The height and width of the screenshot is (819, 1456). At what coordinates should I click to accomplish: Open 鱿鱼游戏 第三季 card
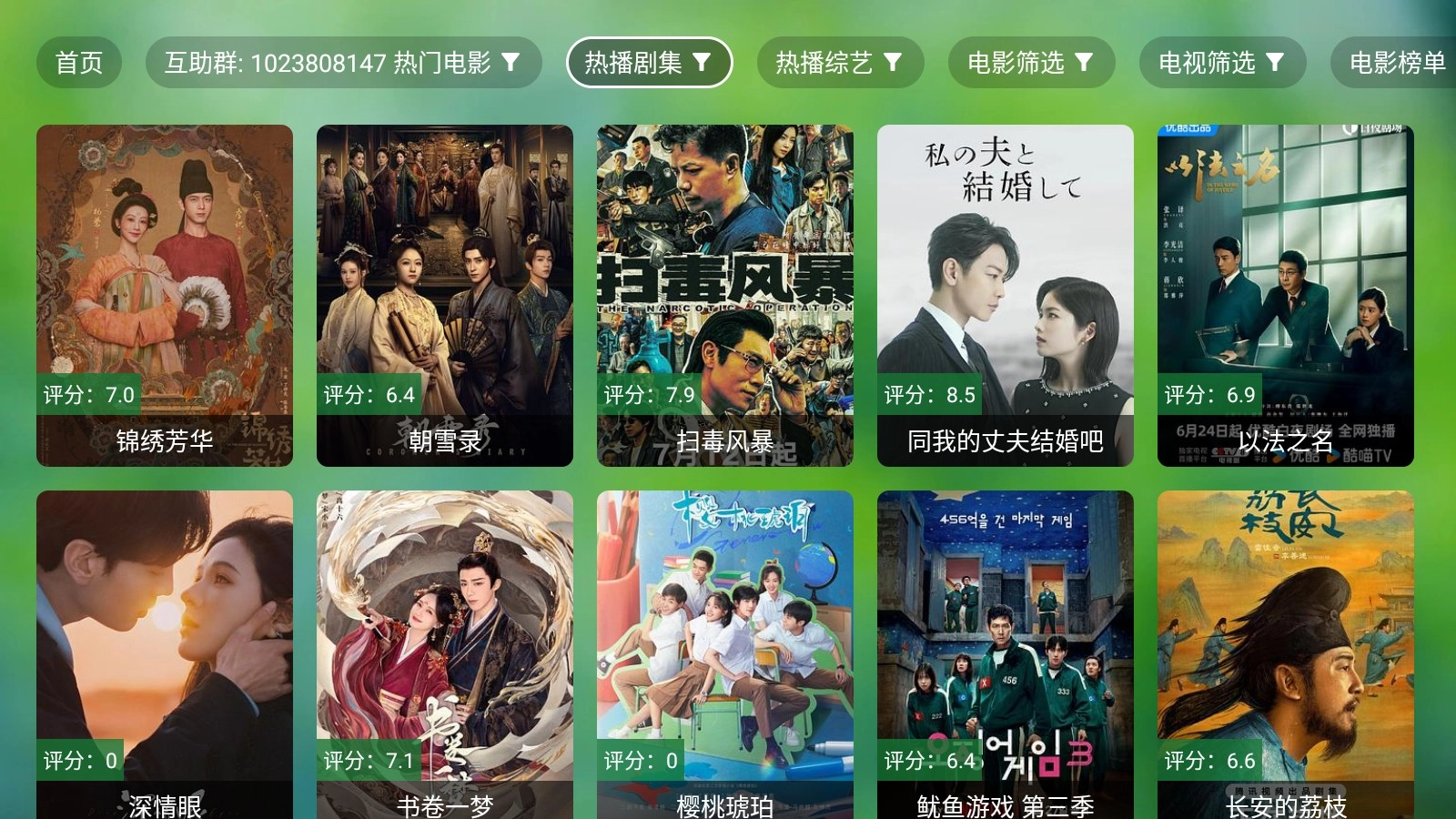(x=1006, y=655)
